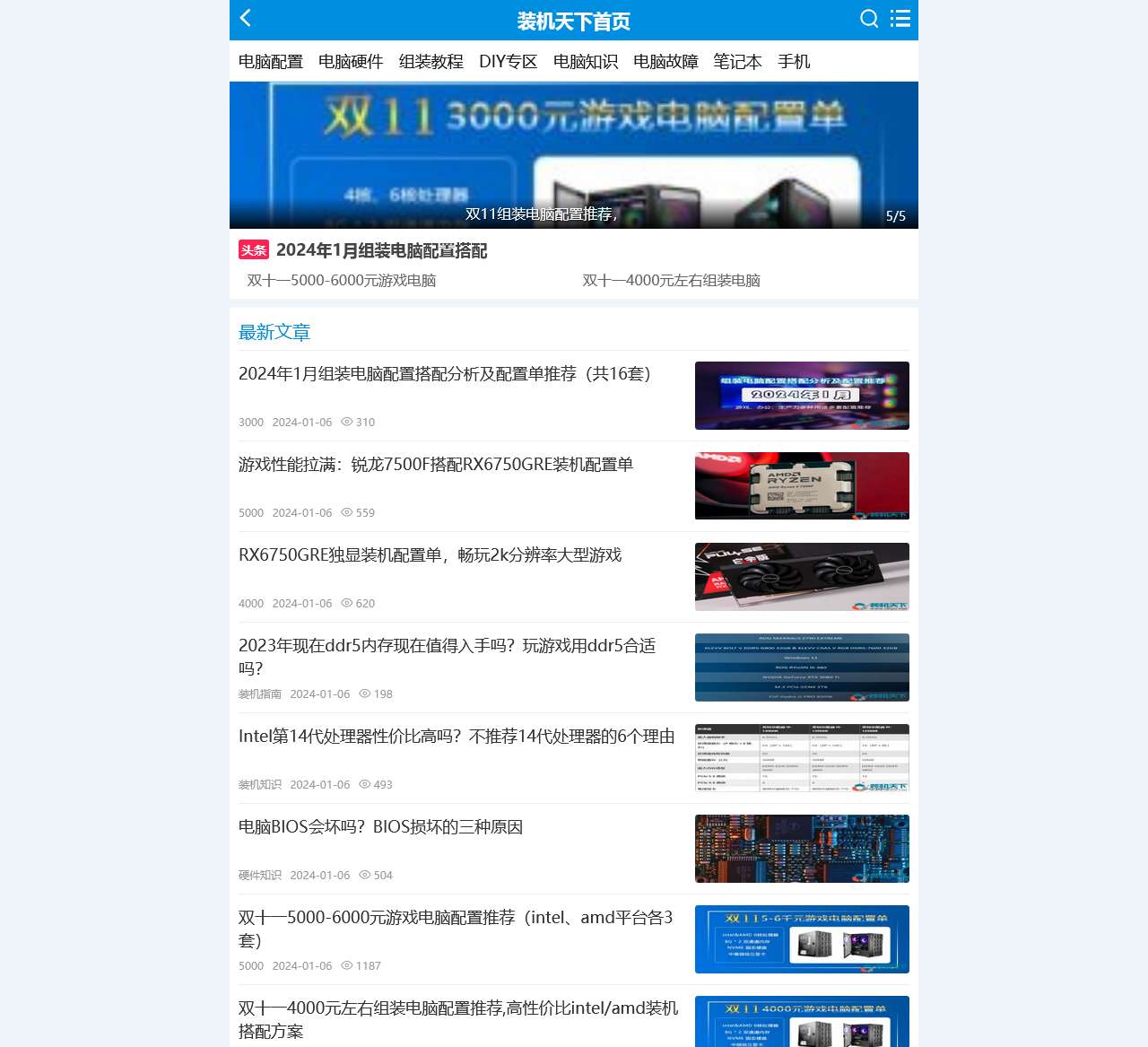Open article about 锐龙7500F搭配RX6750GRE
The width and height of the screenshot is (1148, 1047).
436,465
